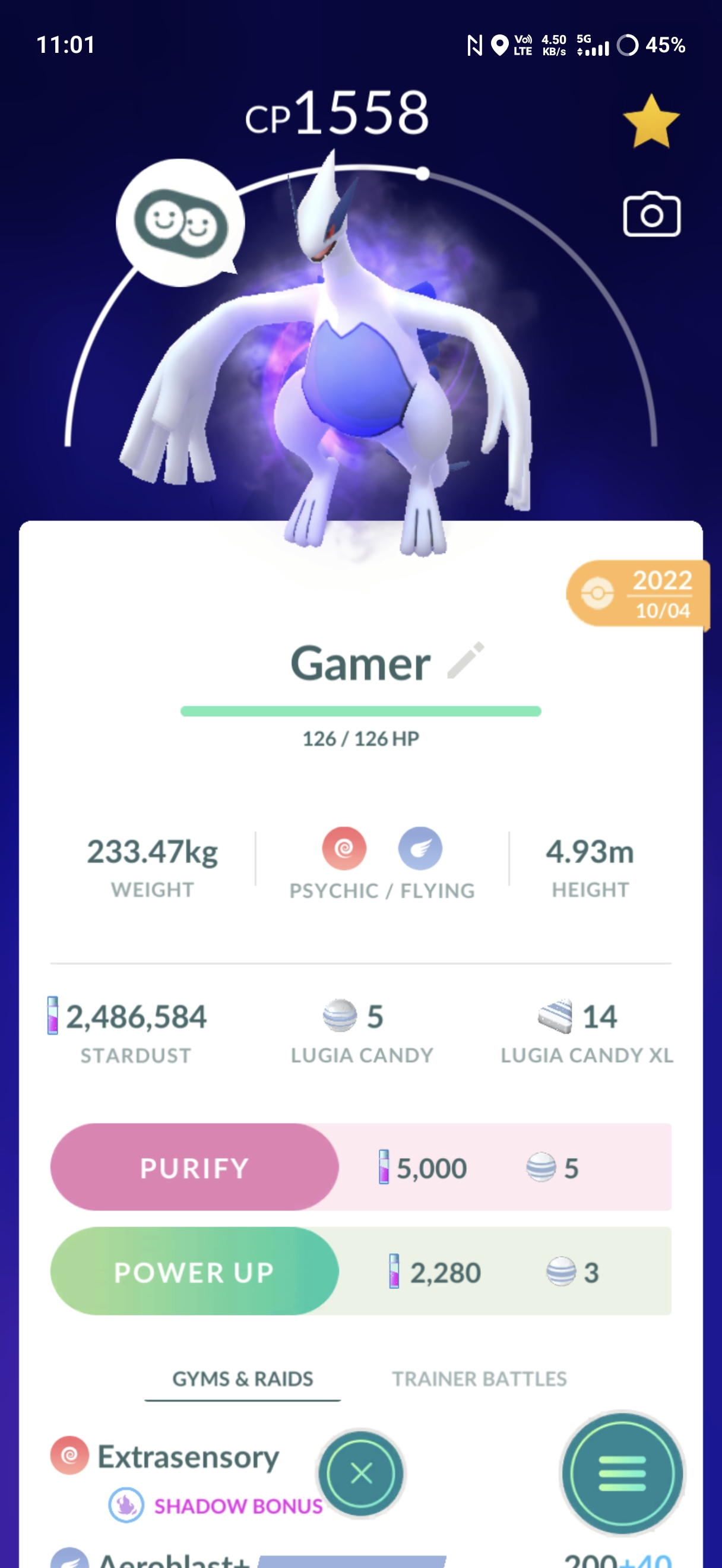Power up Lugia for 2,280 stardust
Viewport: 722px width, 1568px height.
(195, 1271)
